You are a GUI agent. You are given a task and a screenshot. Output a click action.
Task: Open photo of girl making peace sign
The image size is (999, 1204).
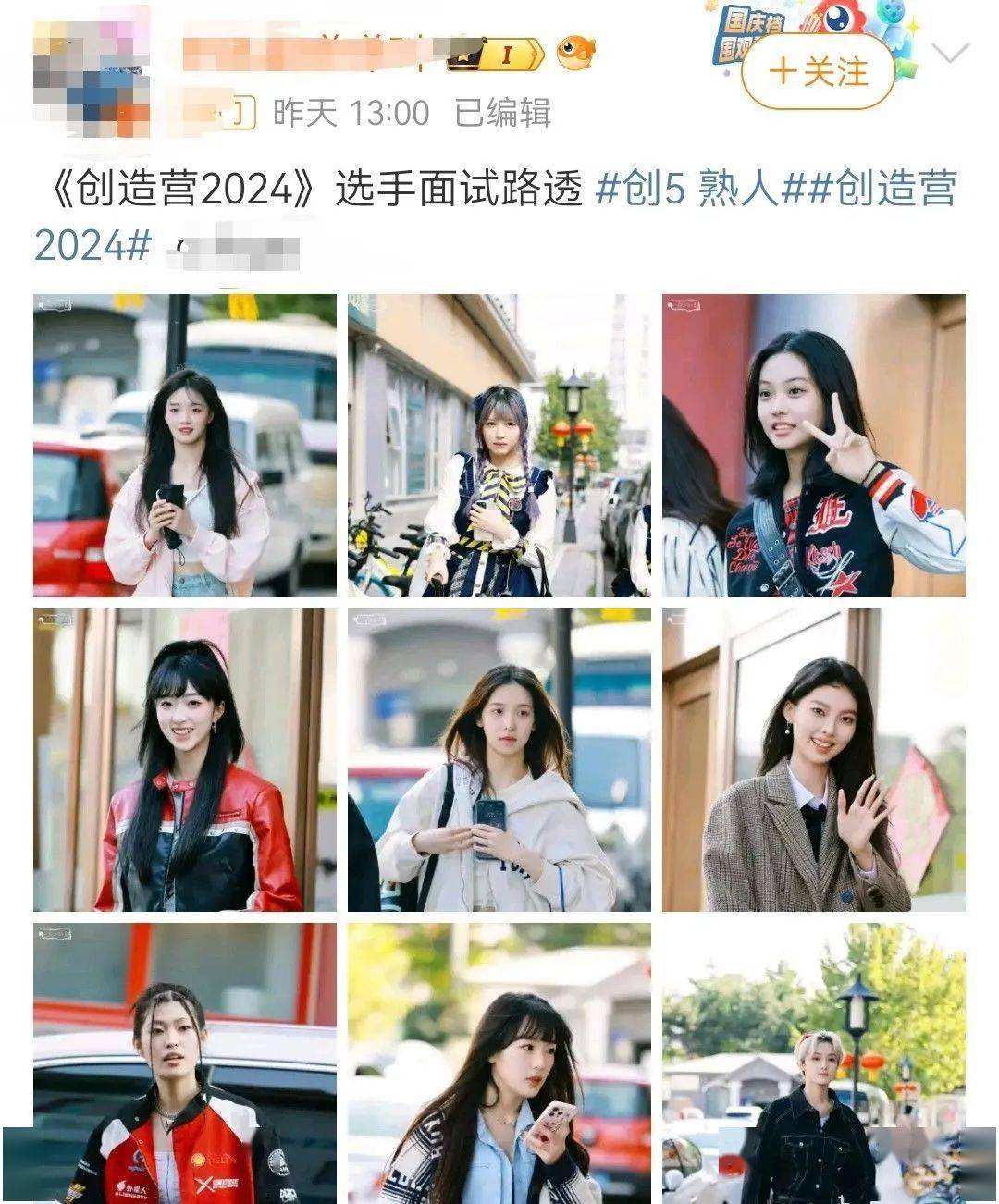pyautogui.click(x=814, y=446)
